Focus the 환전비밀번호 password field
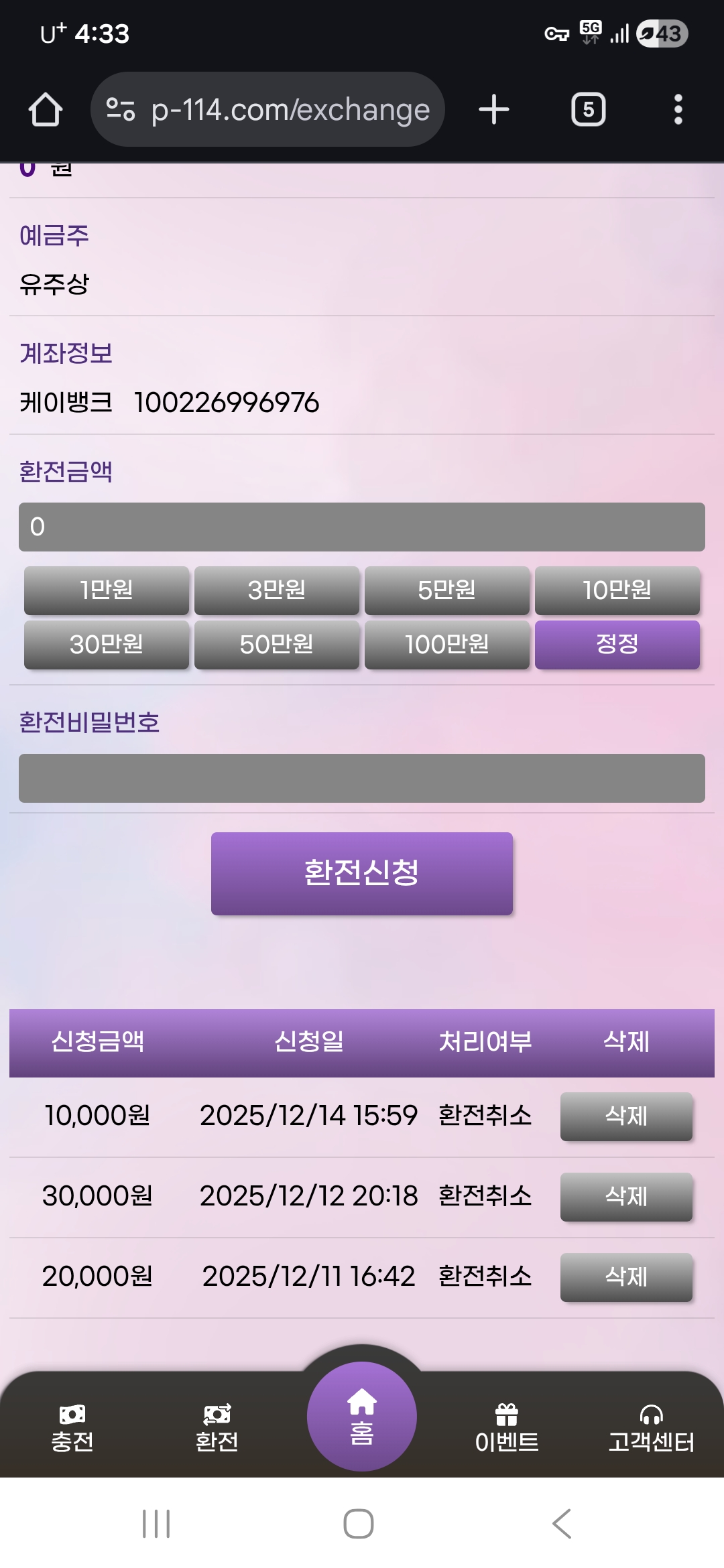The height and width of the screenshot is (1568, 724). 362,778
